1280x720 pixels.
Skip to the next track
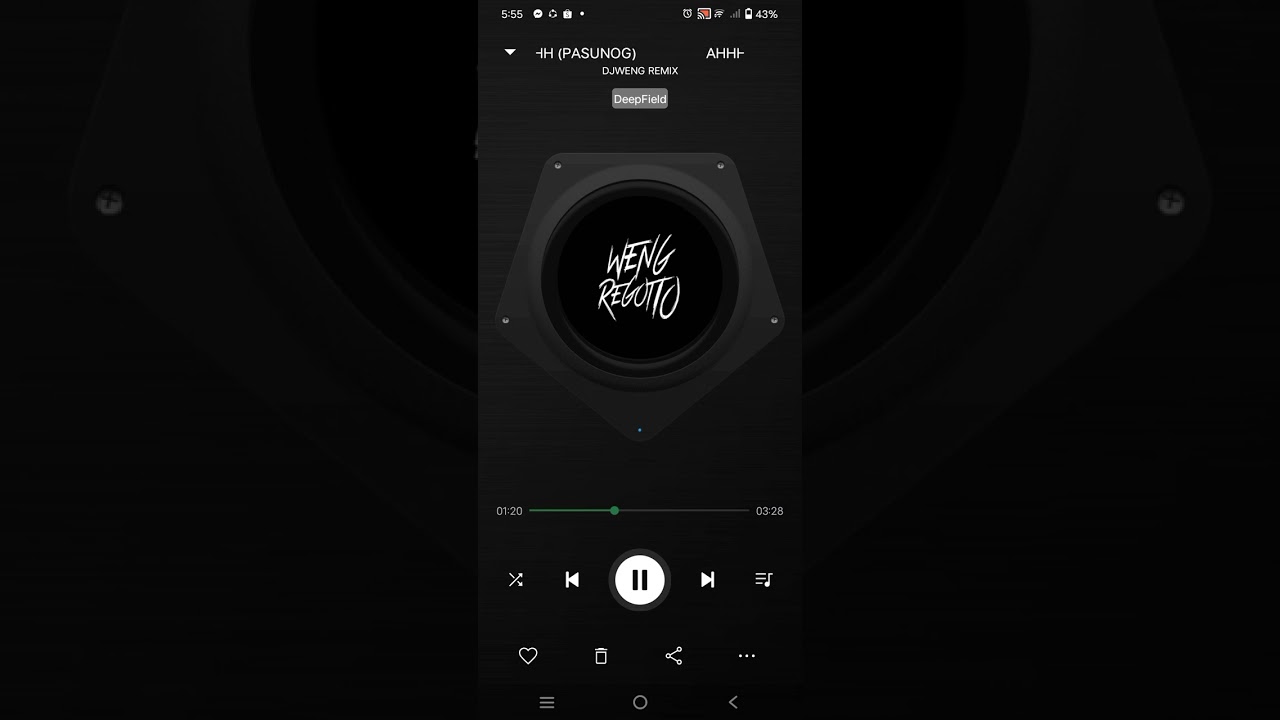pyautogui.click(x=708, y=580)
